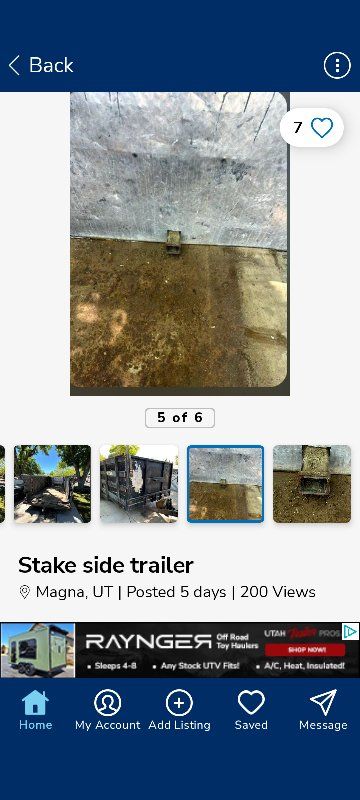Select the thumbnail of trailer on driveway

click(53, 484)
